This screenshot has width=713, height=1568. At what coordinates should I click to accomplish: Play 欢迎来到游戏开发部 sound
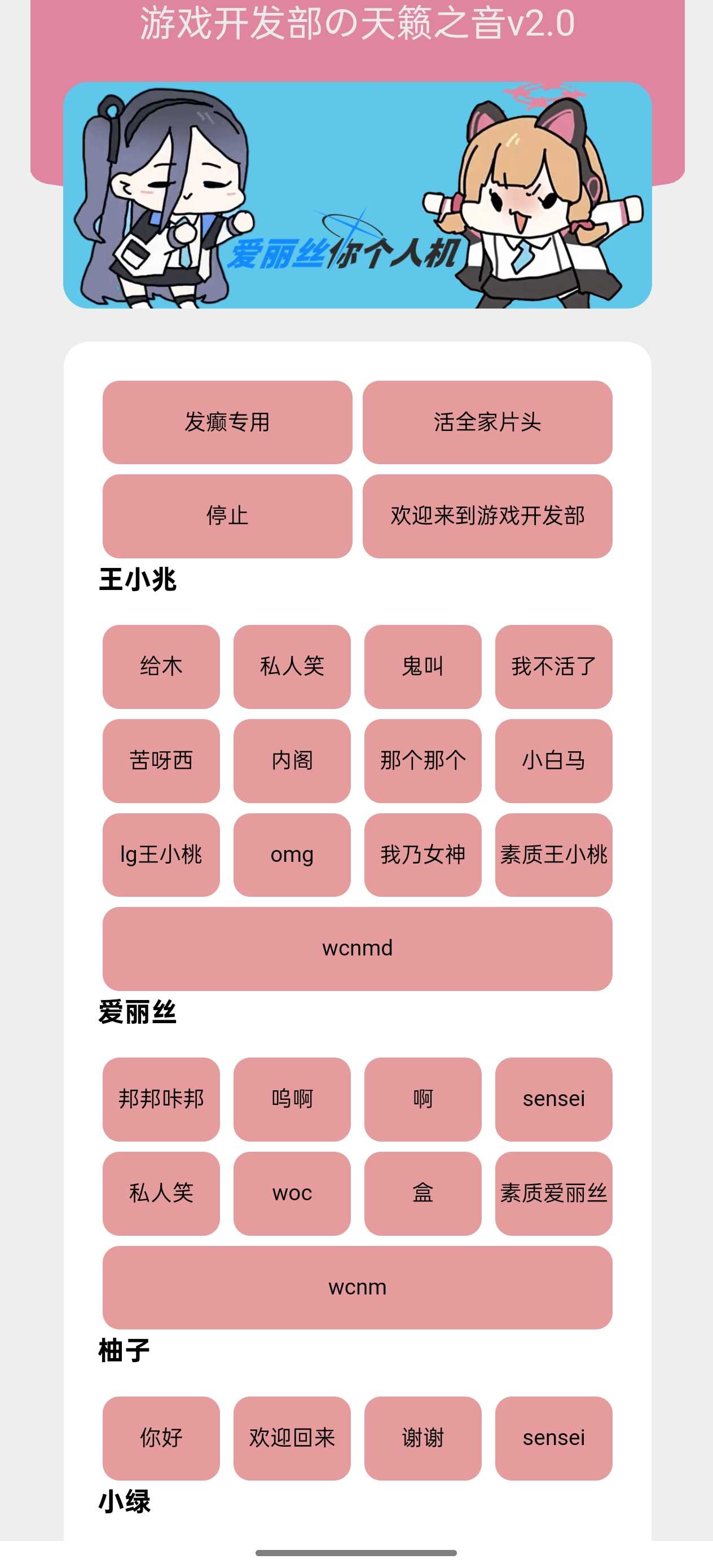(x=487, y=516)
